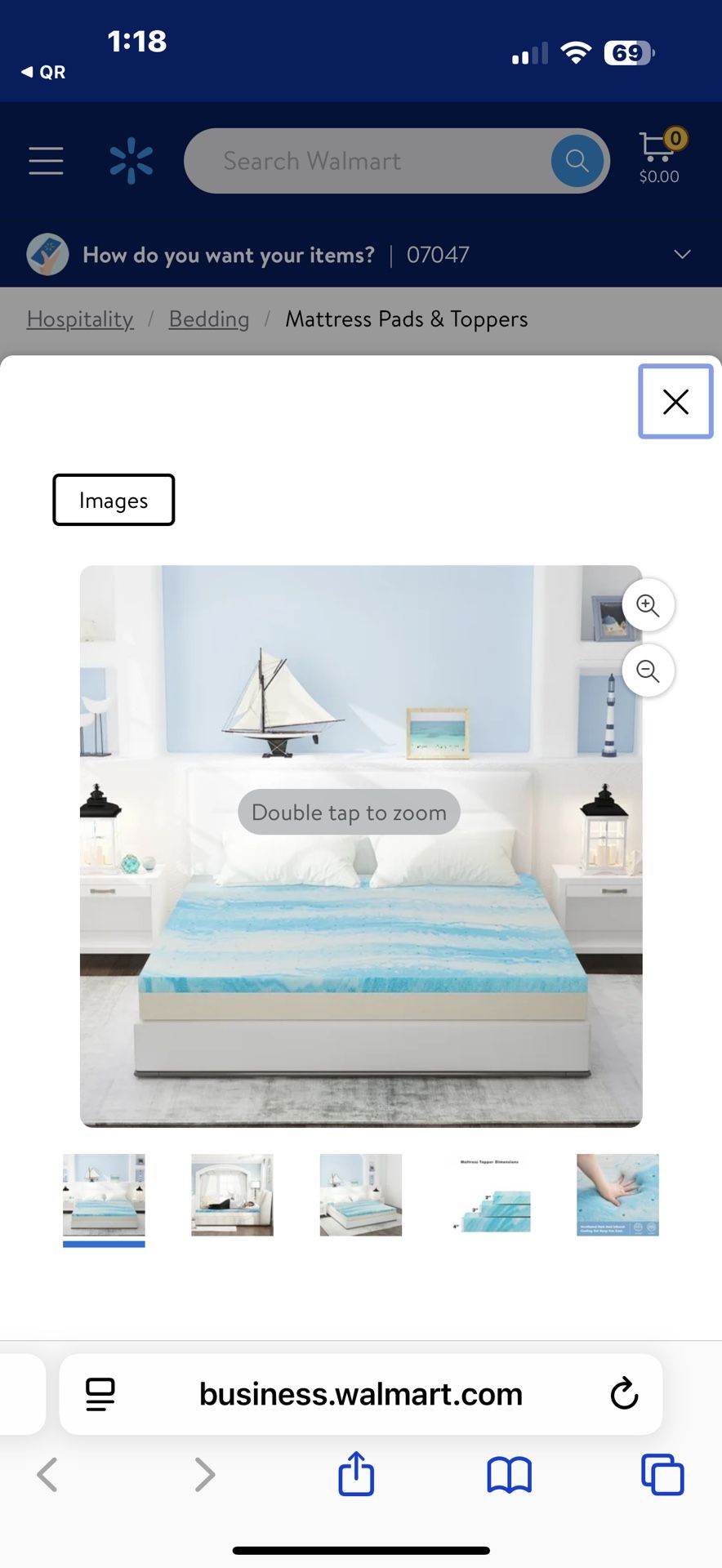Reload the page in Safari
This screenshot has height=1568, width=722.
pos(624,1394)
